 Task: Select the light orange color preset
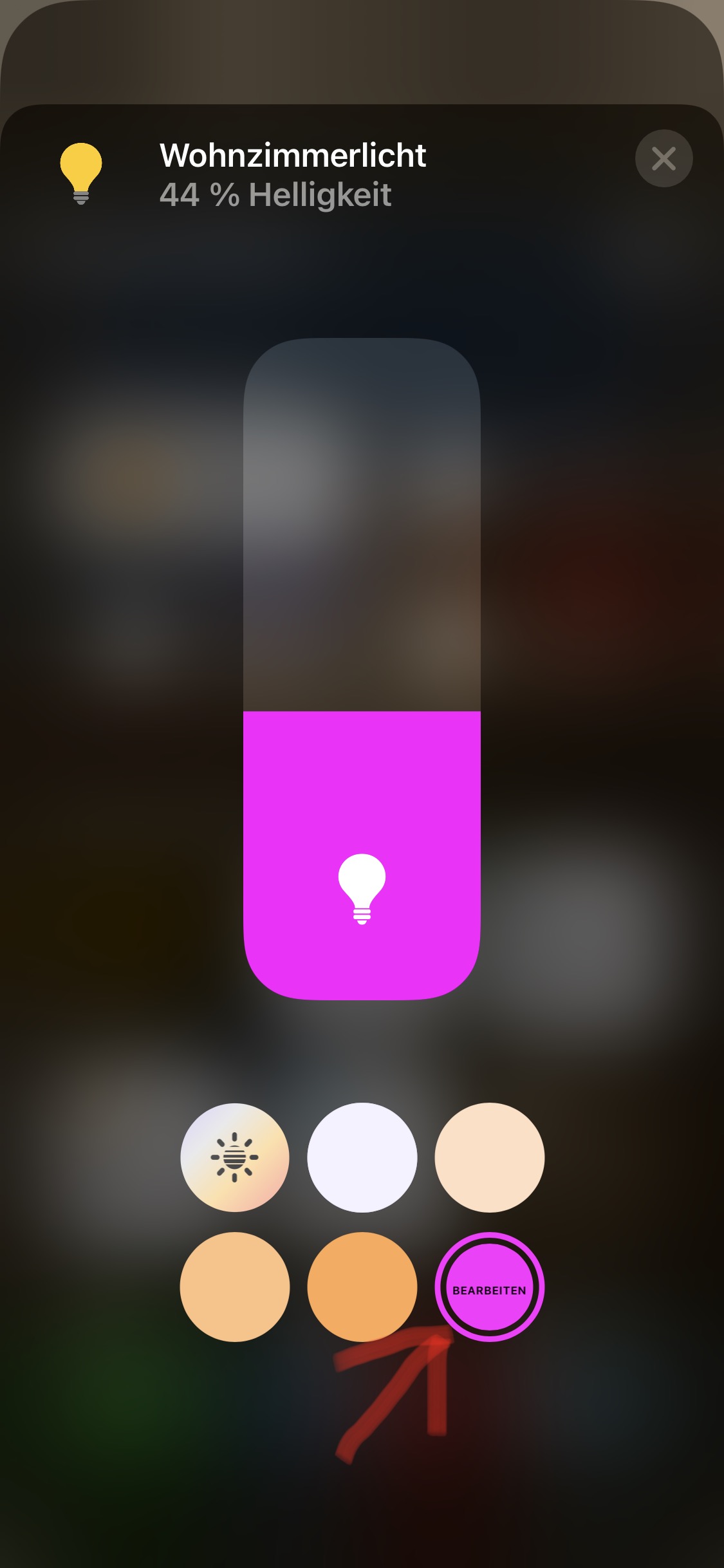point(235,1287)
